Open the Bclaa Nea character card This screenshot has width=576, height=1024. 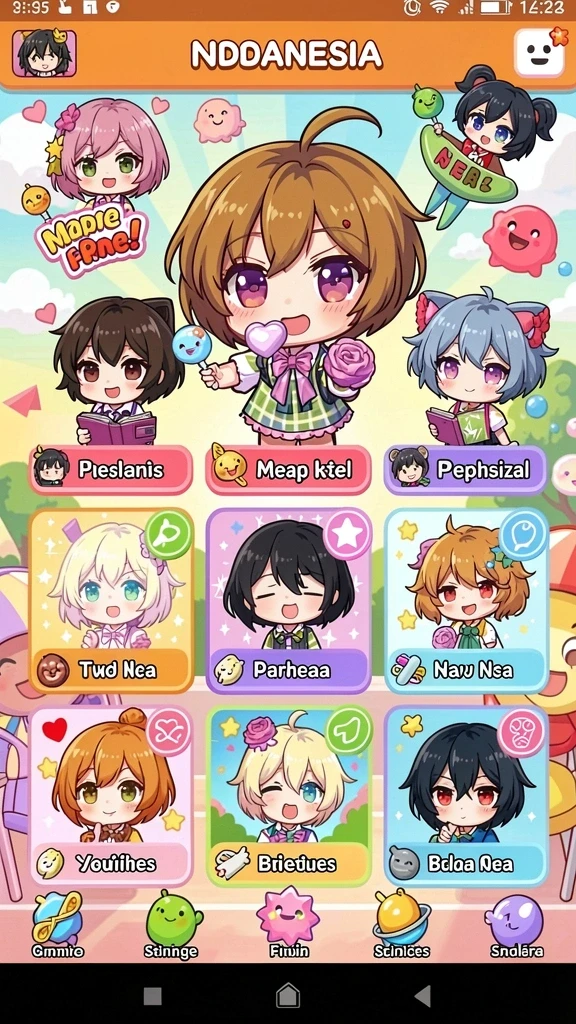tap(466, 795)
